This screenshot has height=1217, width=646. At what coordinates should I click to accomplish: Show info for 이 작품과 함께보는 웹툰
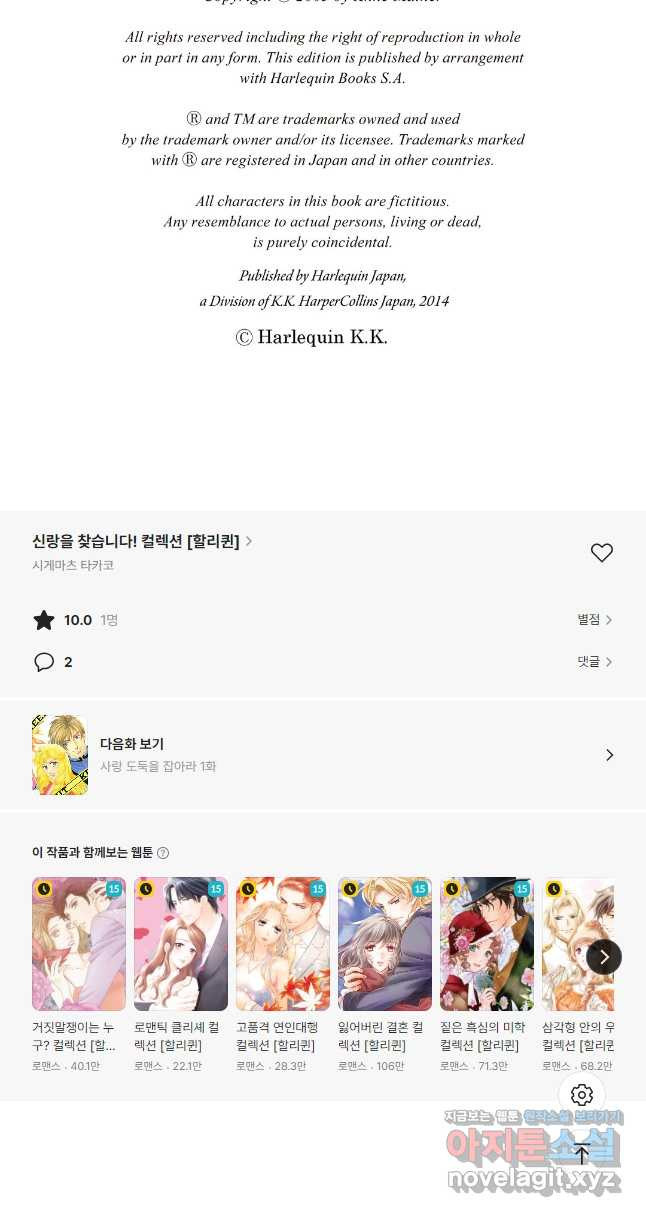pyautogui.click(x=163, y=853)
